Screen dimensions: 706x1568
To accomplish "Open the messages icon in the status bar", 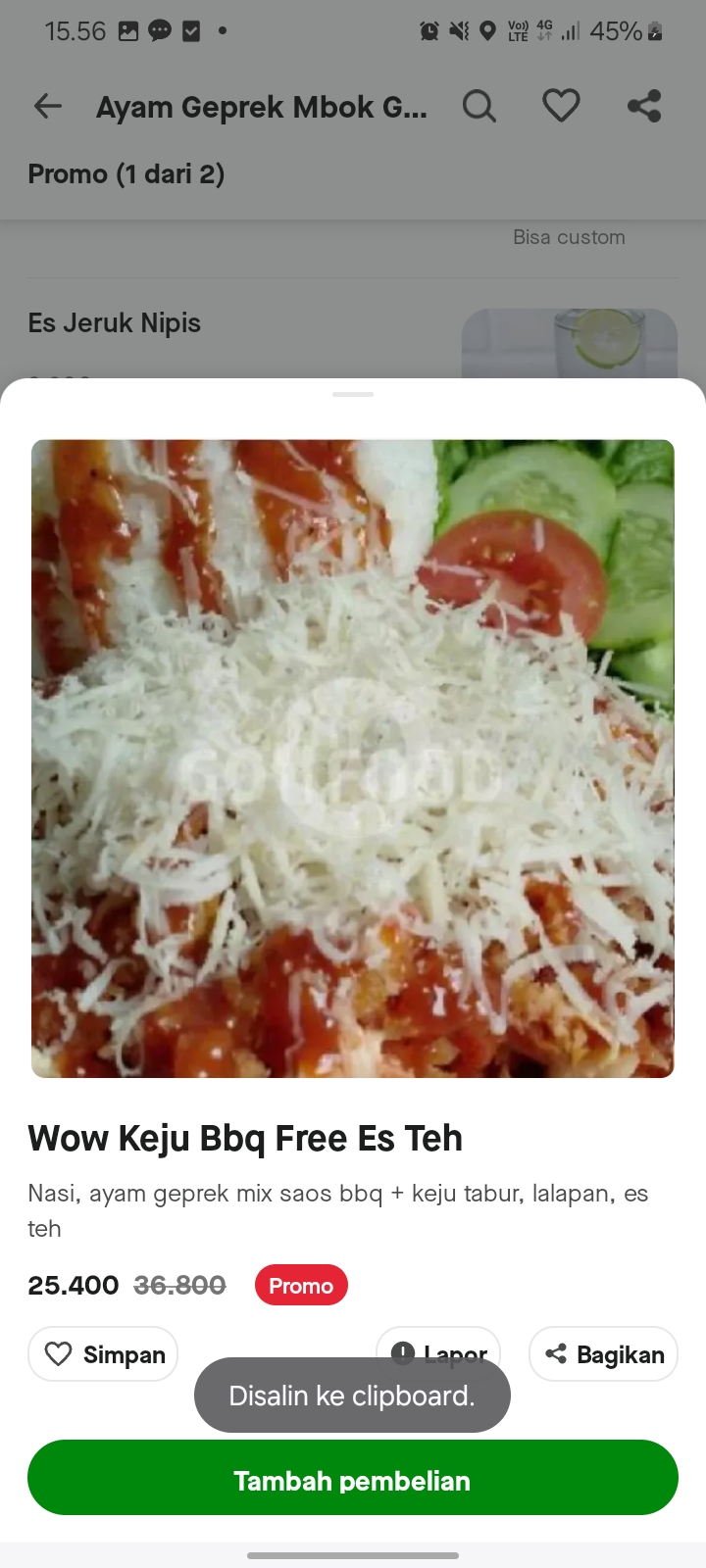I will coord(159,30).
